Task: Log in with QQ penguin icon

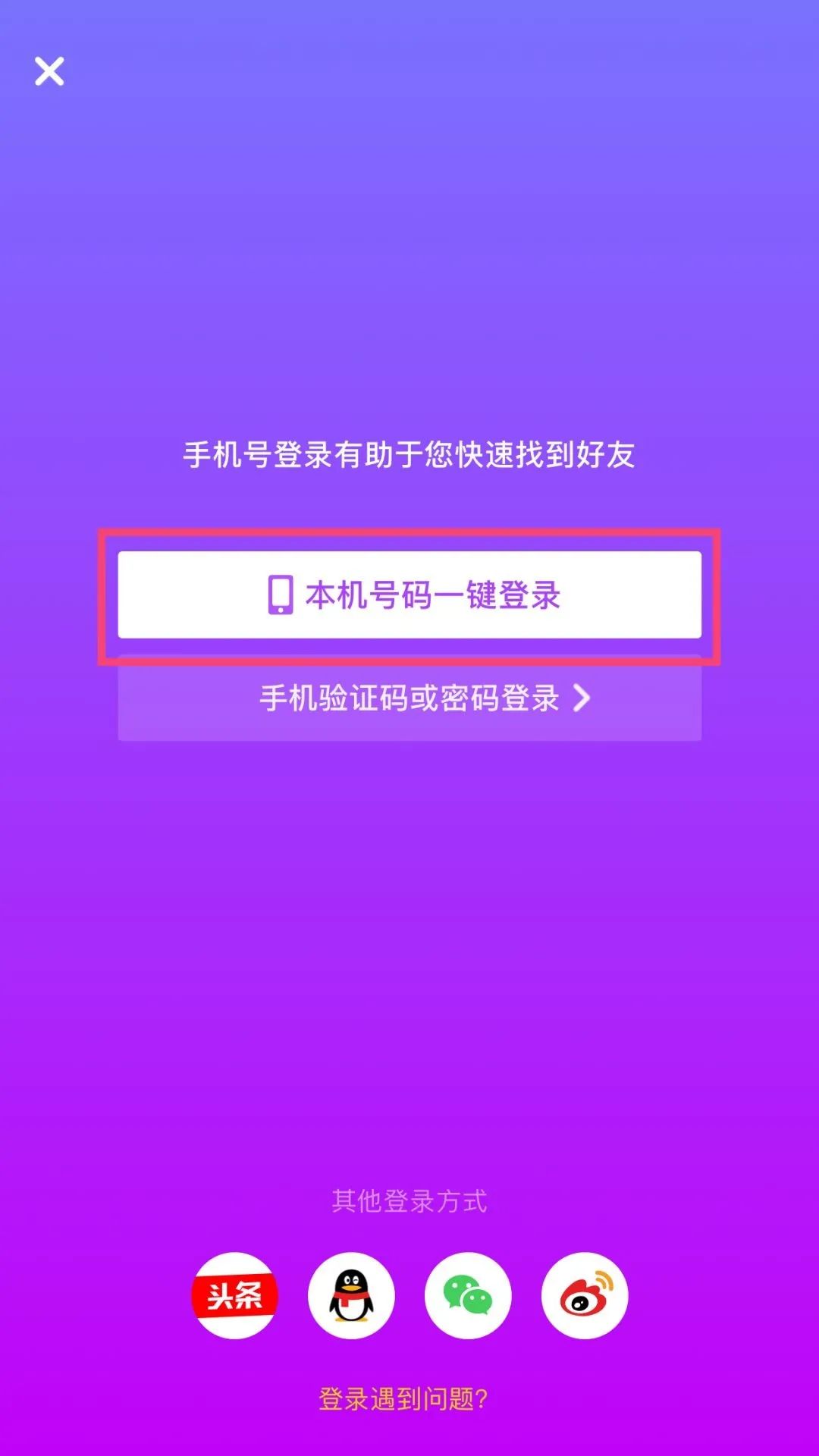Action: [x=351, y=1296]
